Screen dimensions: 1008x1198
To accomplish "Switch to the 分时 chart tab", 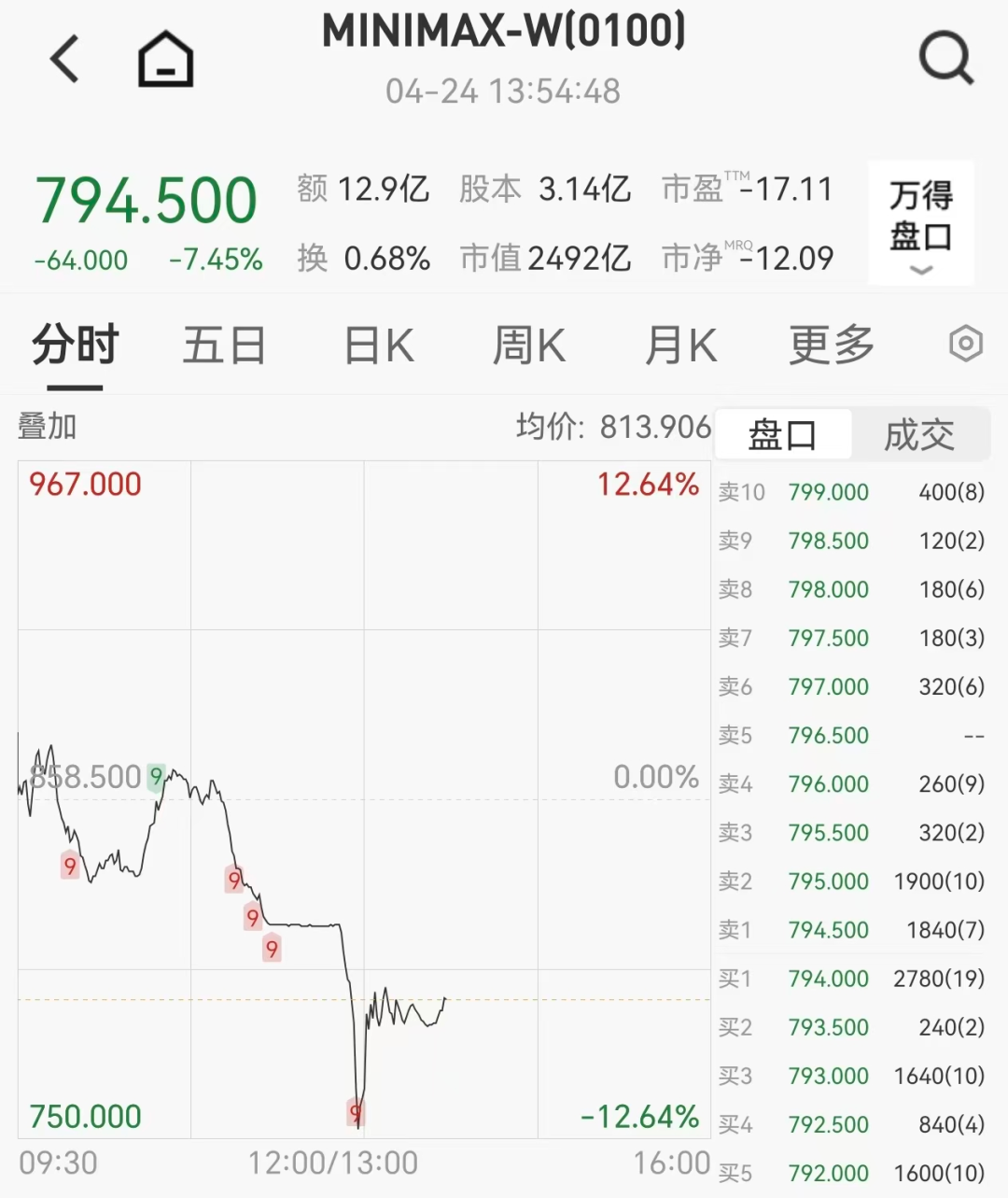I will coord(75,345).
